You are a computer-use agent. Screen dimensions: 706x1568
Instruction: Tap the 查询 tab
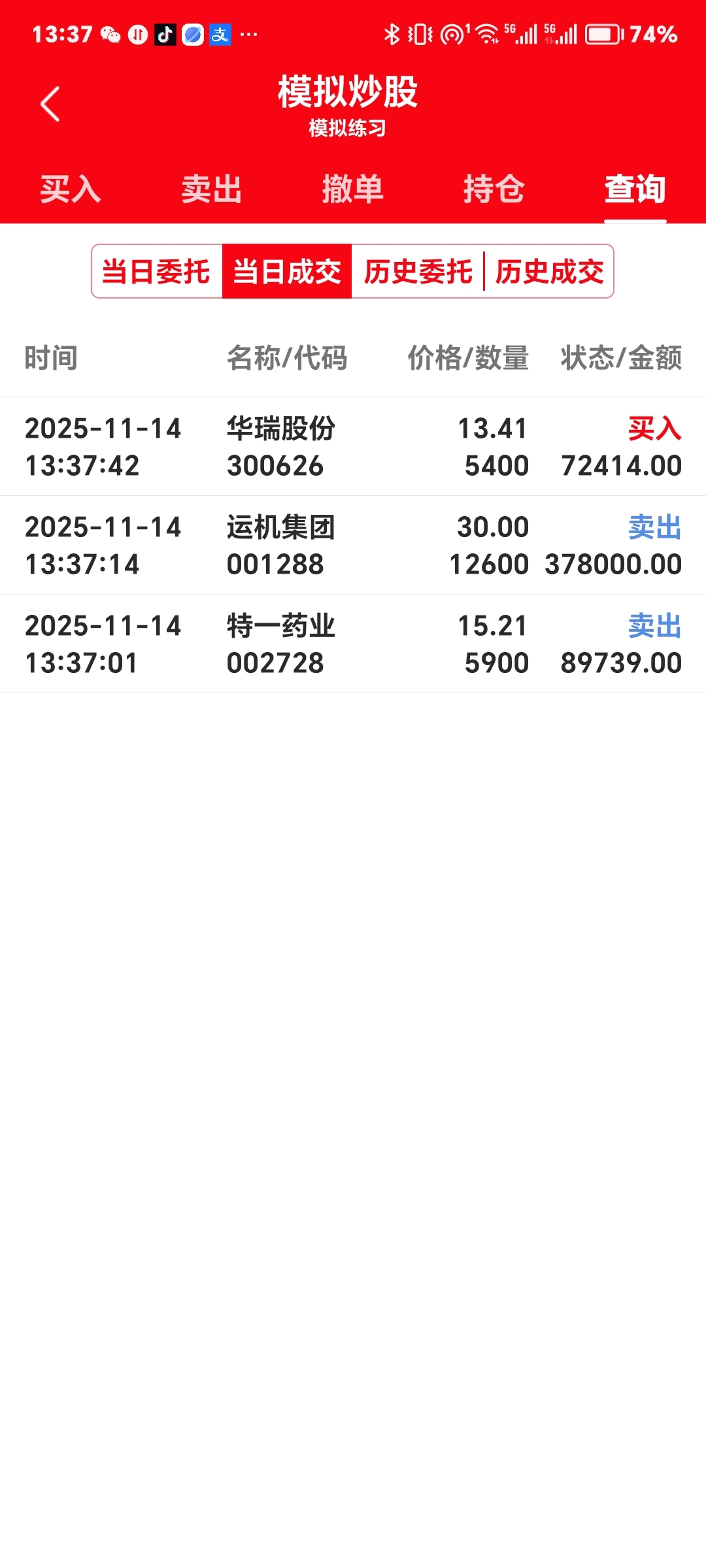[635, 189]
